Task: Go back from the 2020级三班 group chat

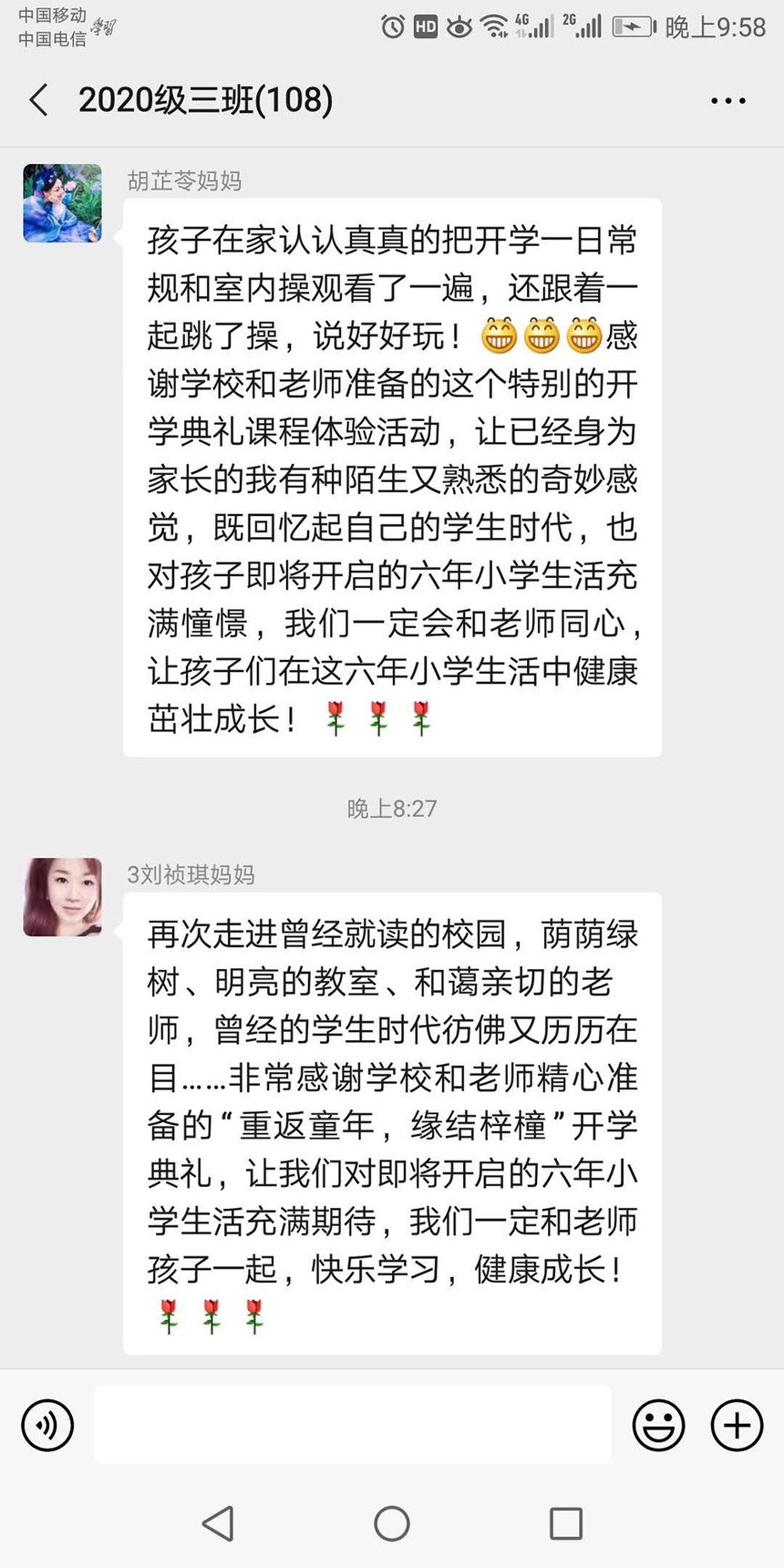Action: pyautogui.click(x=39, y=100)
